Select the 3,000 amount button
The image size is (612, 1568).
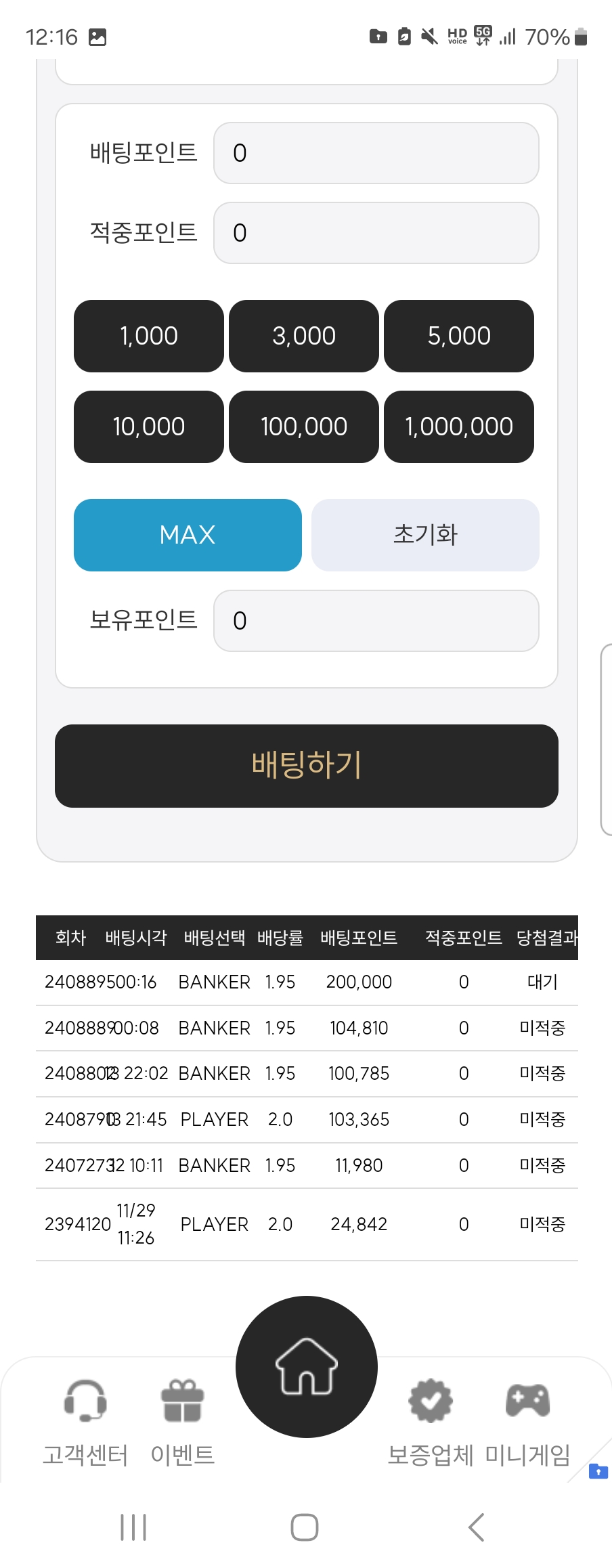pyautogui.click(x=304, y=336)
